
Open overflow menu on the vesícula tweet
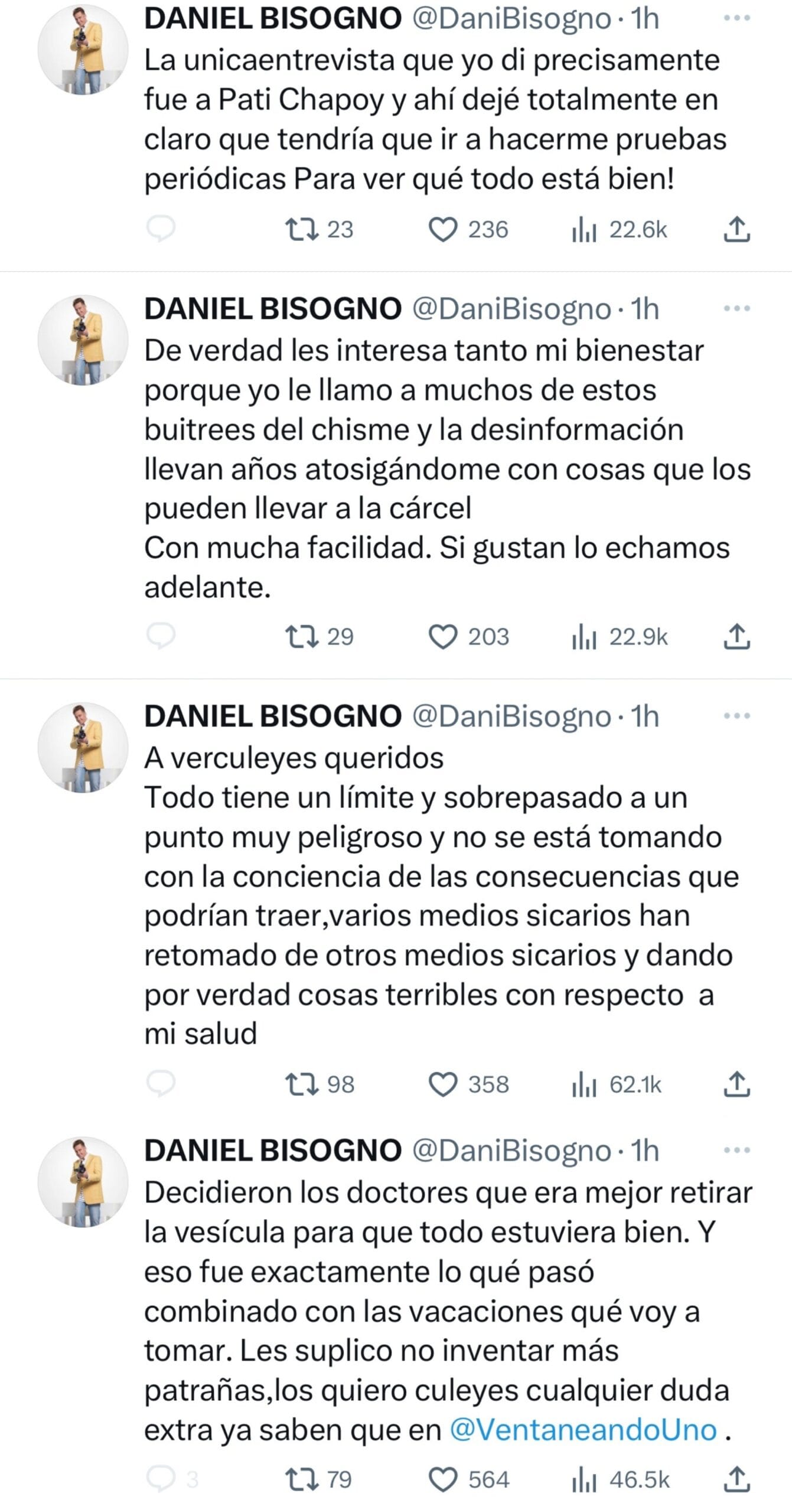point(736,1150)
